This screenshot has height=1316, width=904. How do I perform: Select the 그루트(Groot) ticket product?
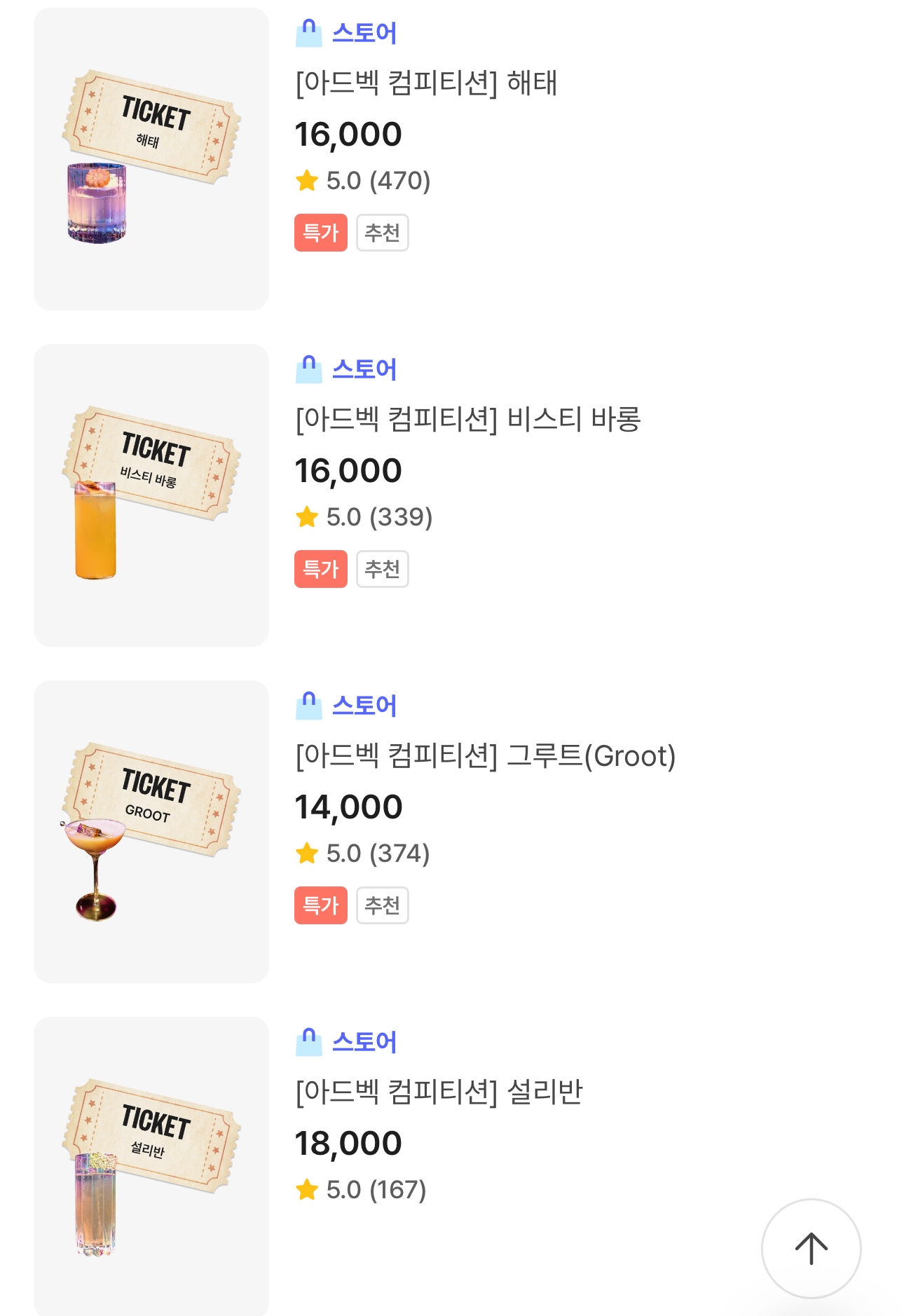485,756
